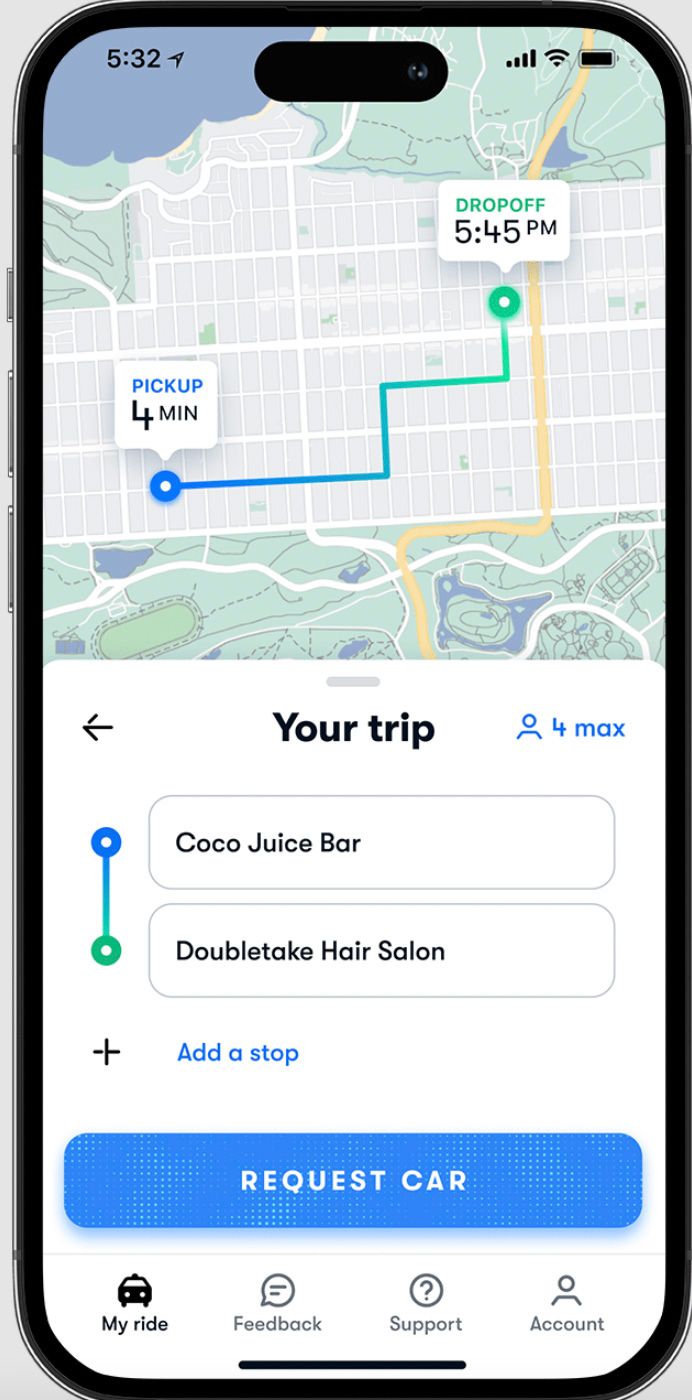Add a stop to the trip
Image resolution: width=692 pixels, height=1400 pixels.
pyautogui.click(x=237, y=1052)
